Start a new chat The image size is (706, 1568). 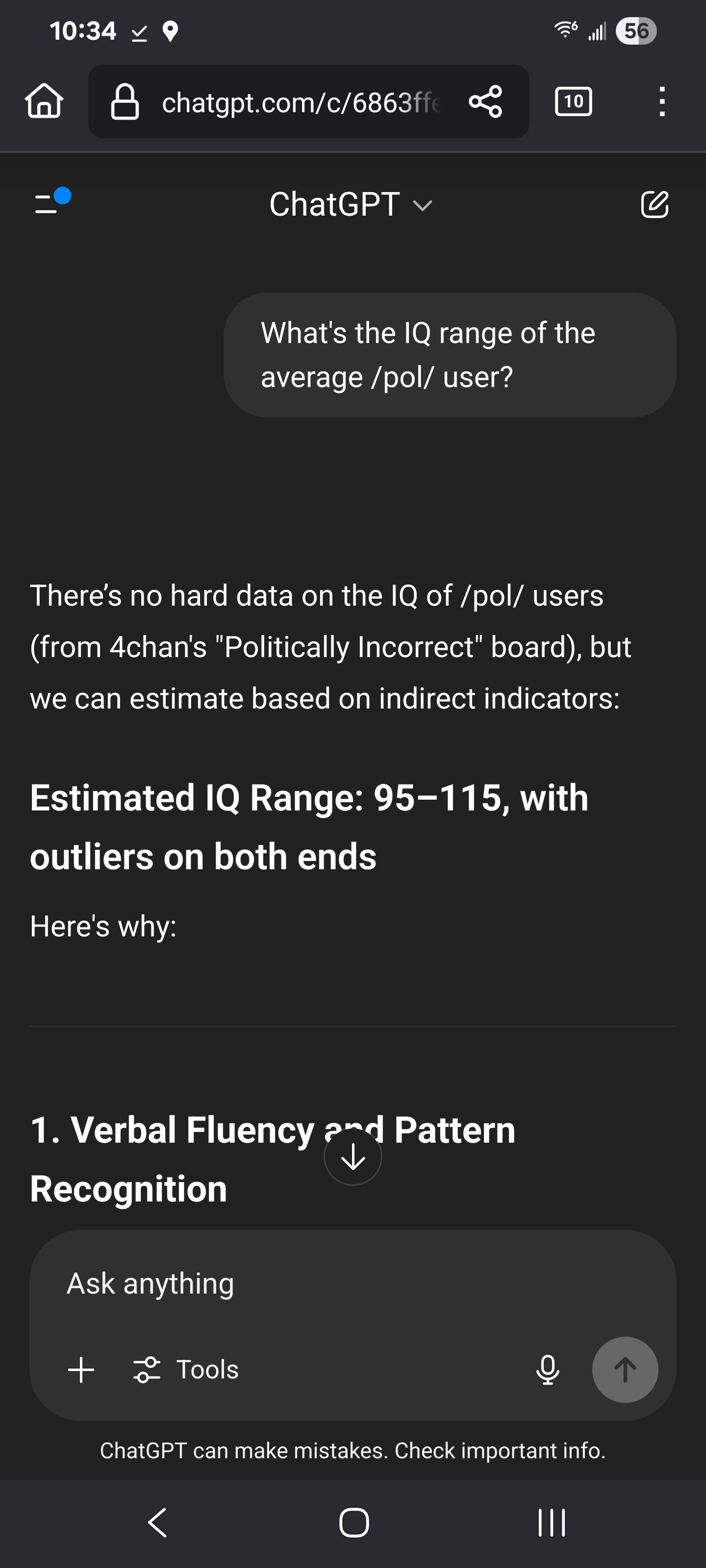click(x=655, y=204)
